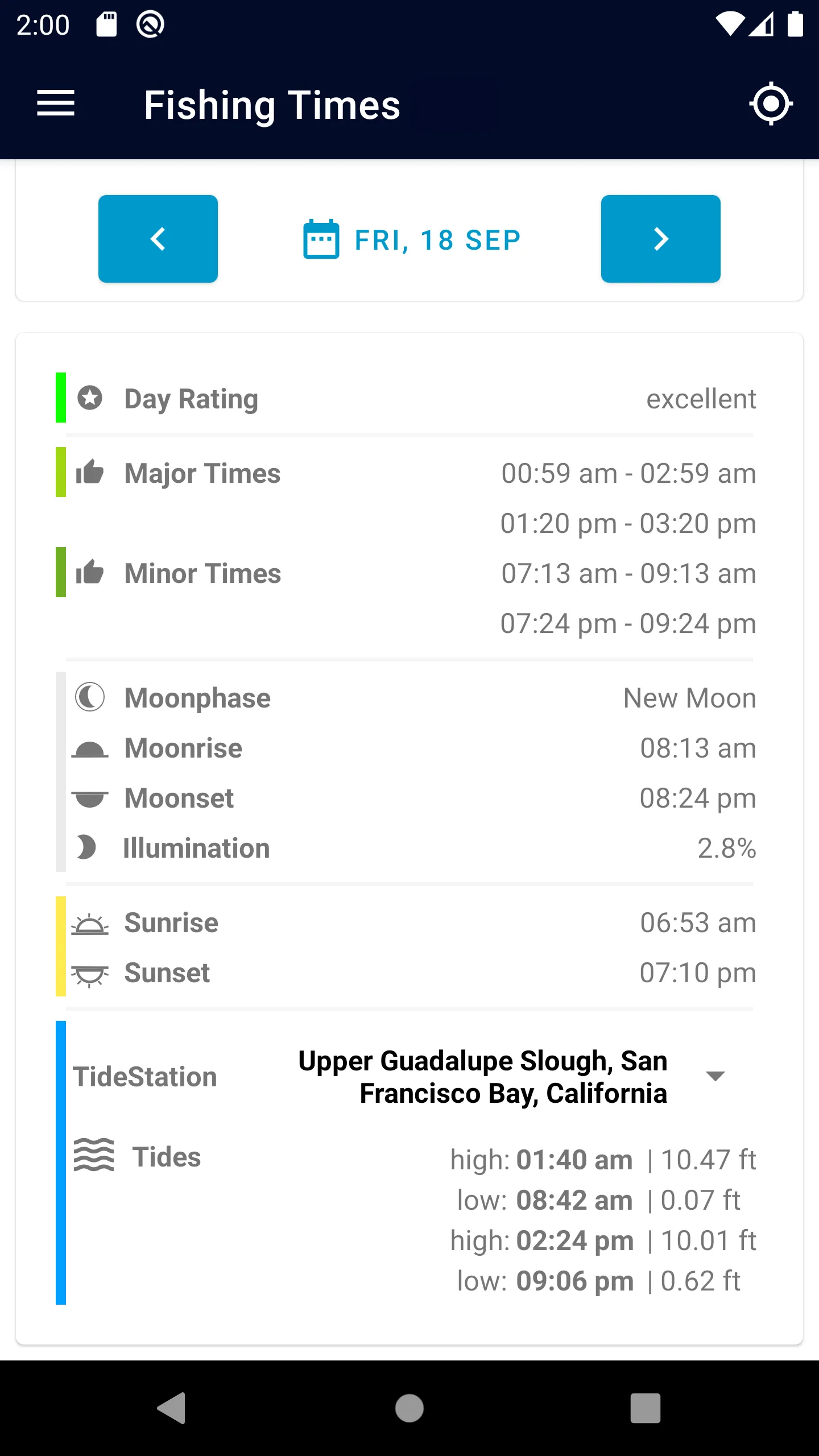
Task: Tap the Minor Times thumbs-up icon
Action: (91, 573)
